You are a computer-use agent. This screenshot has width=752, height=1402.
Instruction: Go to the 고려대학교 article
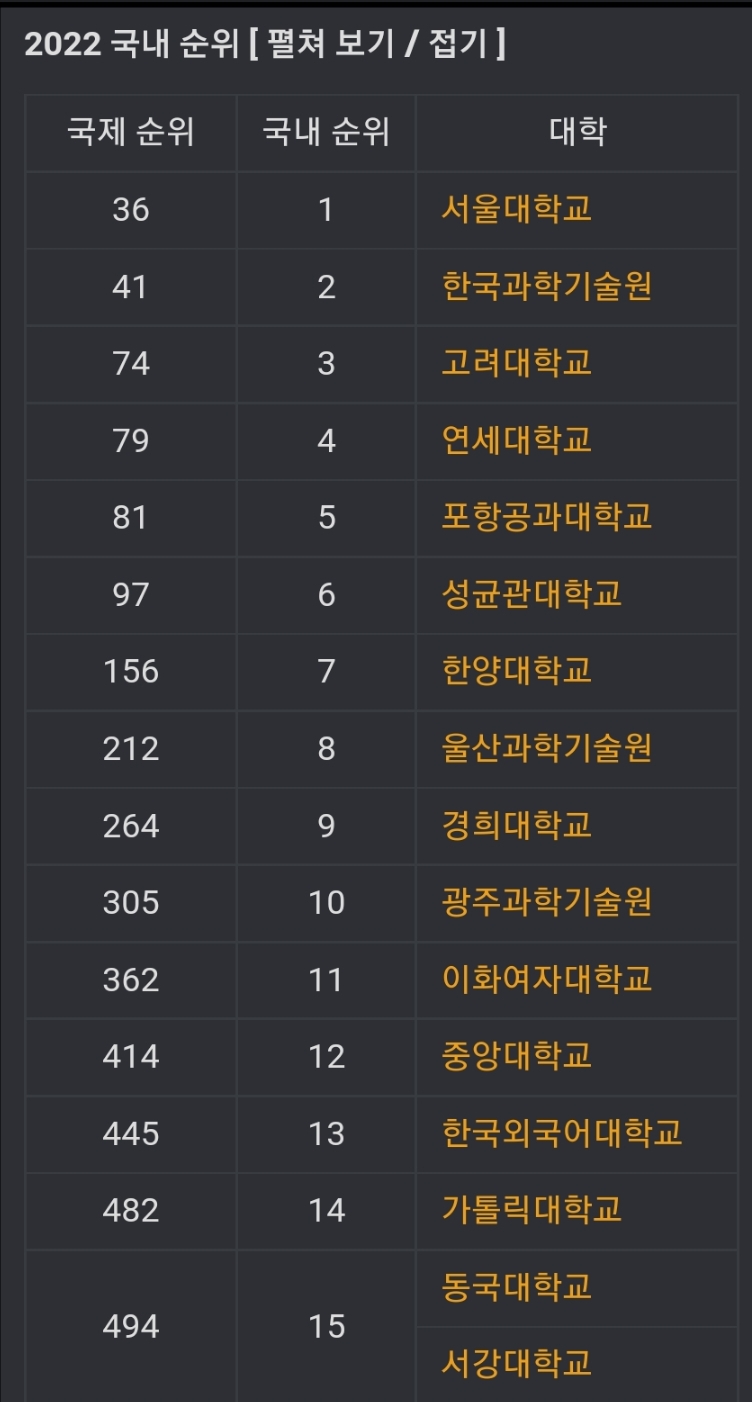(516, 363)
